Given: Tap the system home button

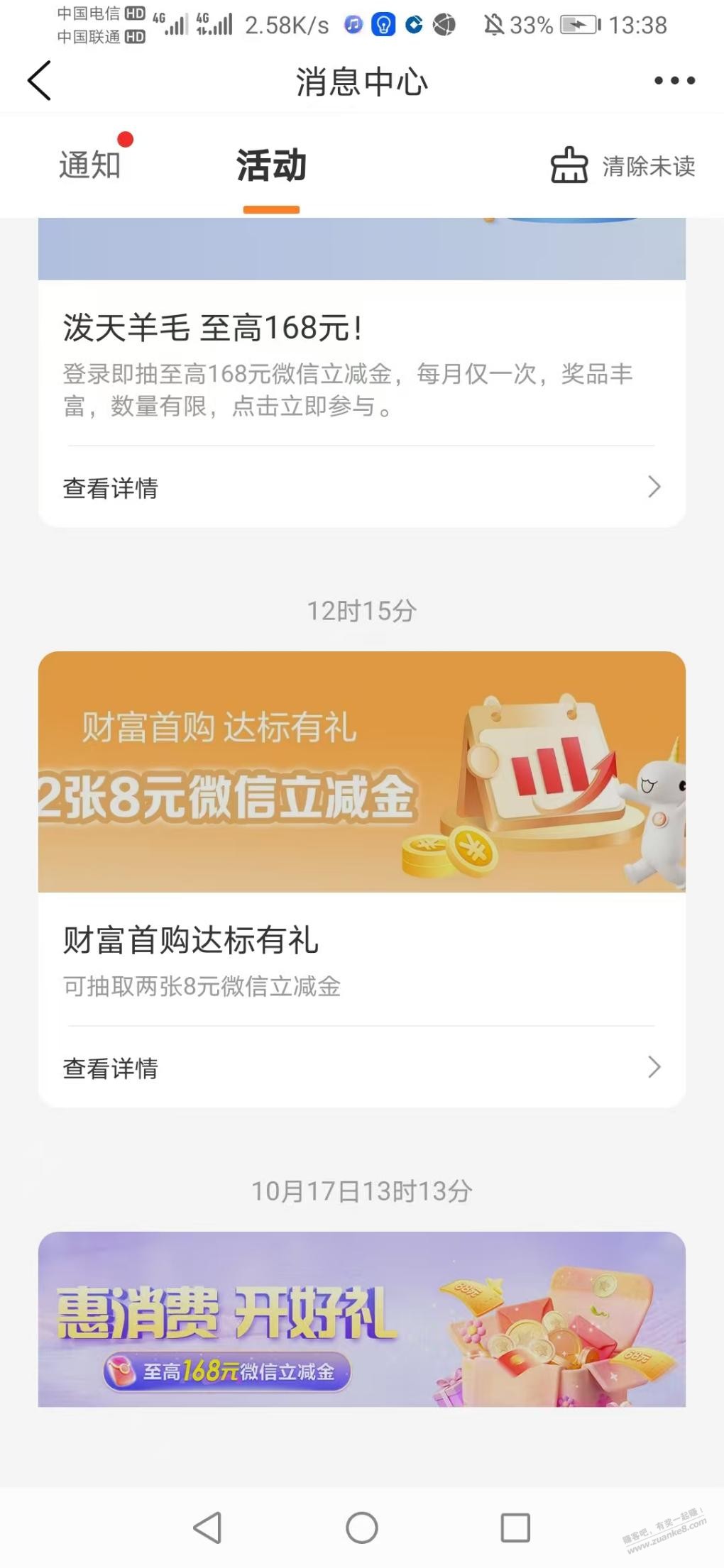Looking at the screenshot, I should click(x=361, y=1527).
